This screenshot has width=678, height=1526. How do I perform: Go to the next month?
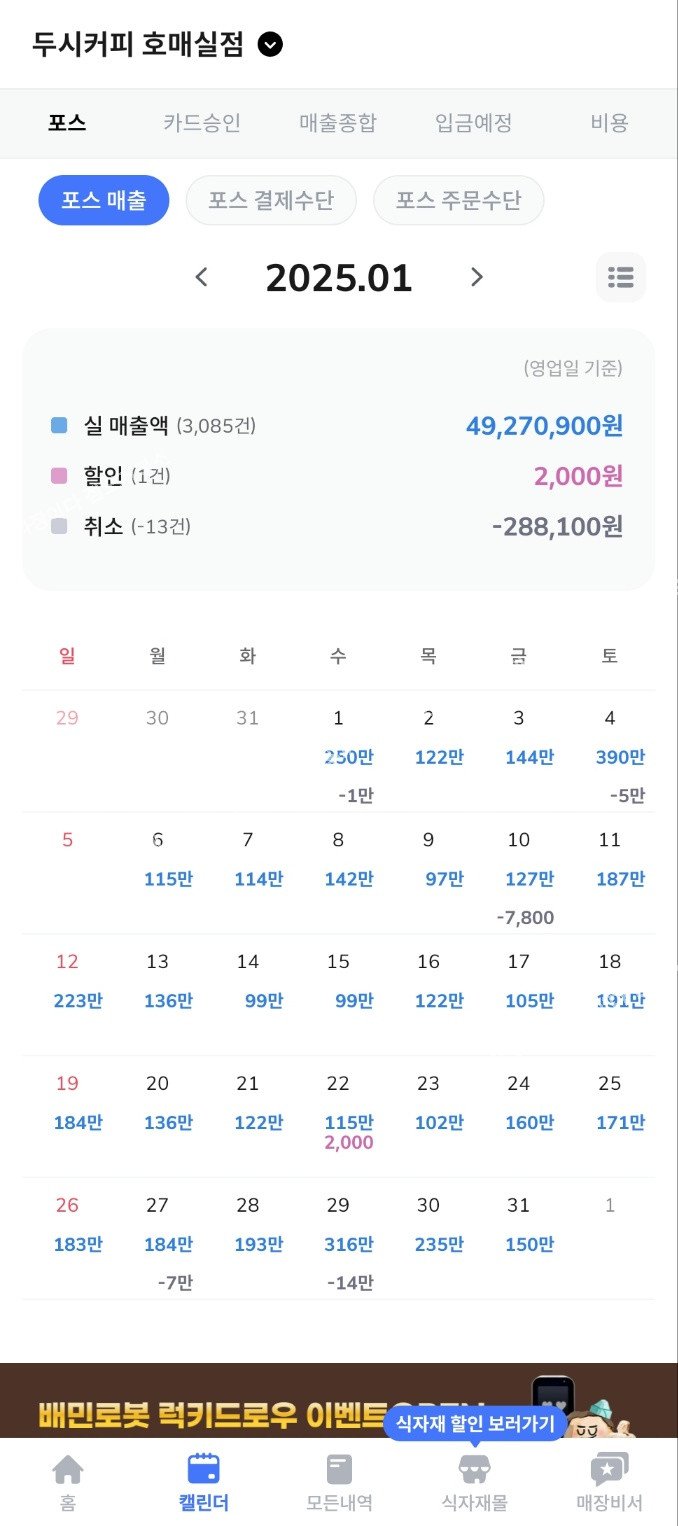[477, 277]
